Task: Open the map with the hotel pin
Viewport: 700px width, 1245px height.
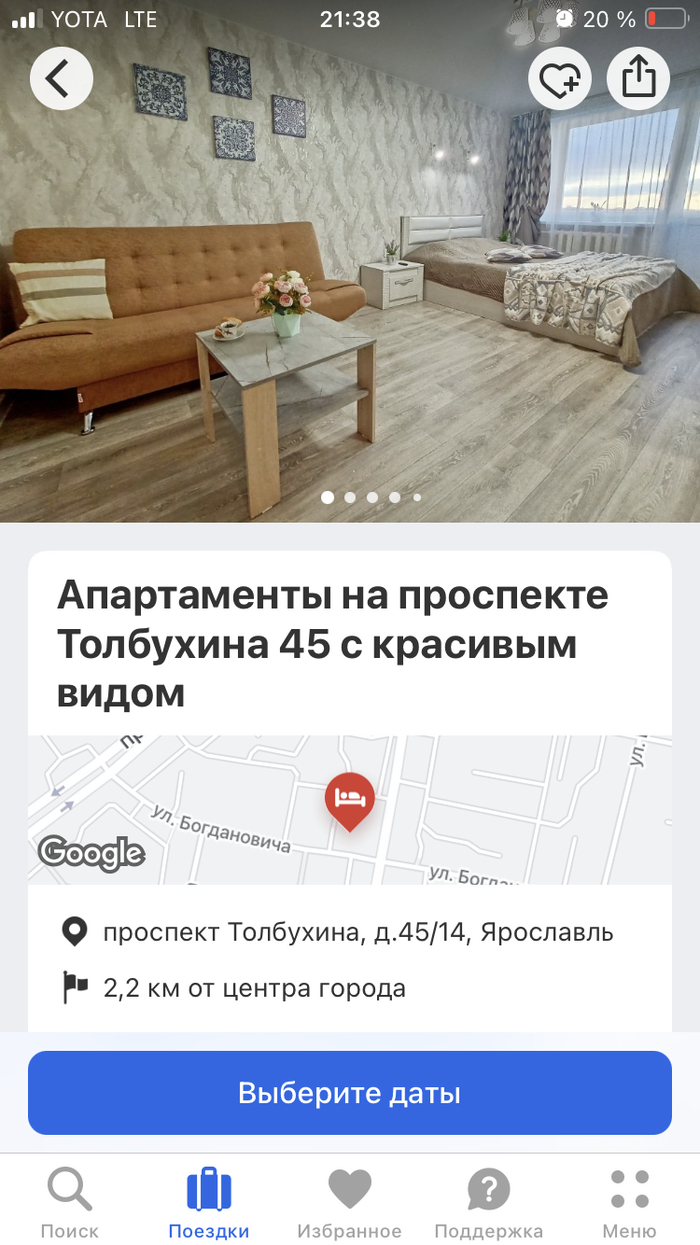Action: [350, 809]
